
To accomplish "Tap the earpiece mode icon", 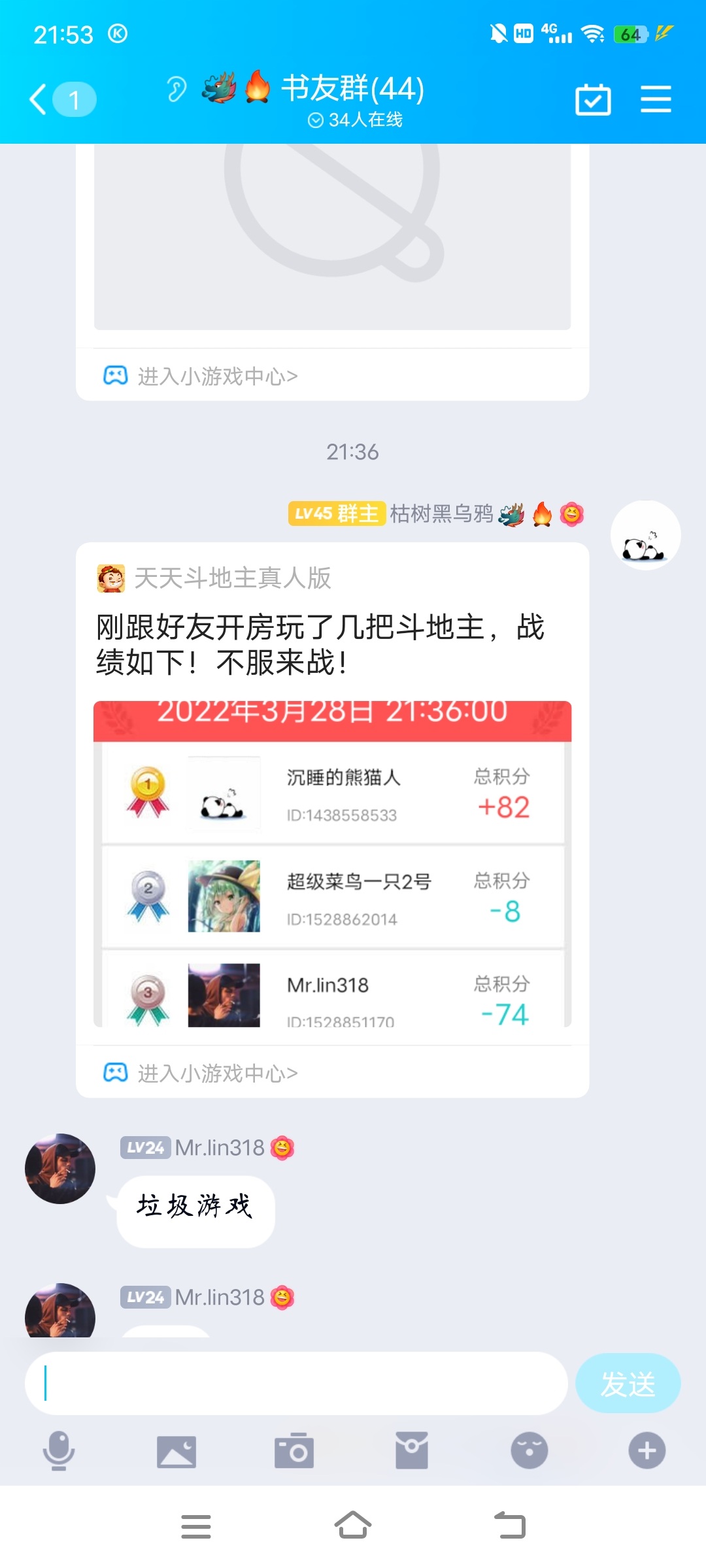I will (176, 89).
